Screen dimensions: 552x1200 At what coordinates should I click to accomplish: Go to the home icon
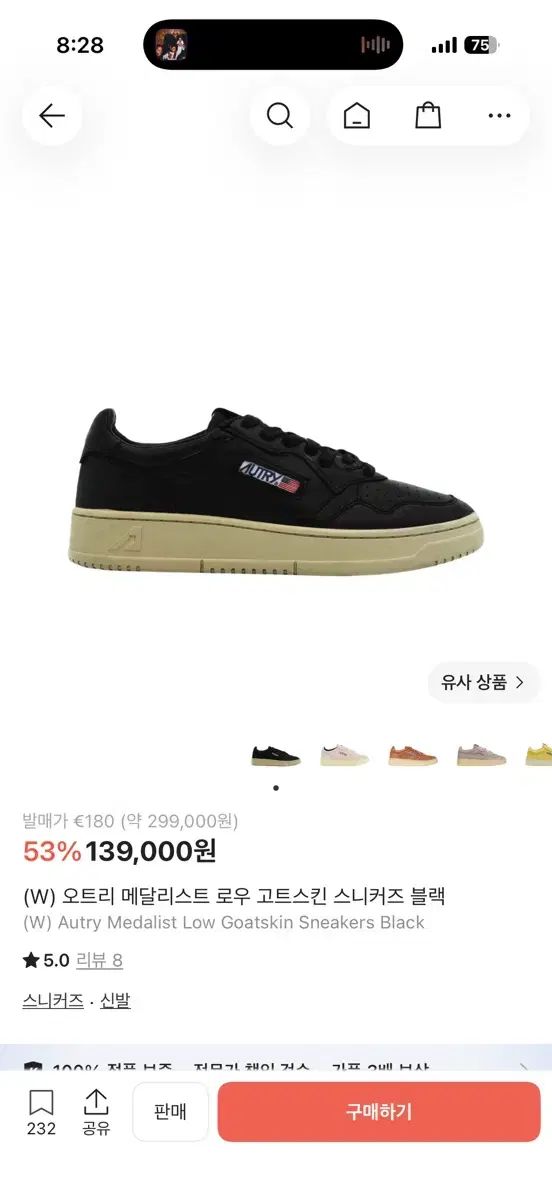[x=356, y=116]
